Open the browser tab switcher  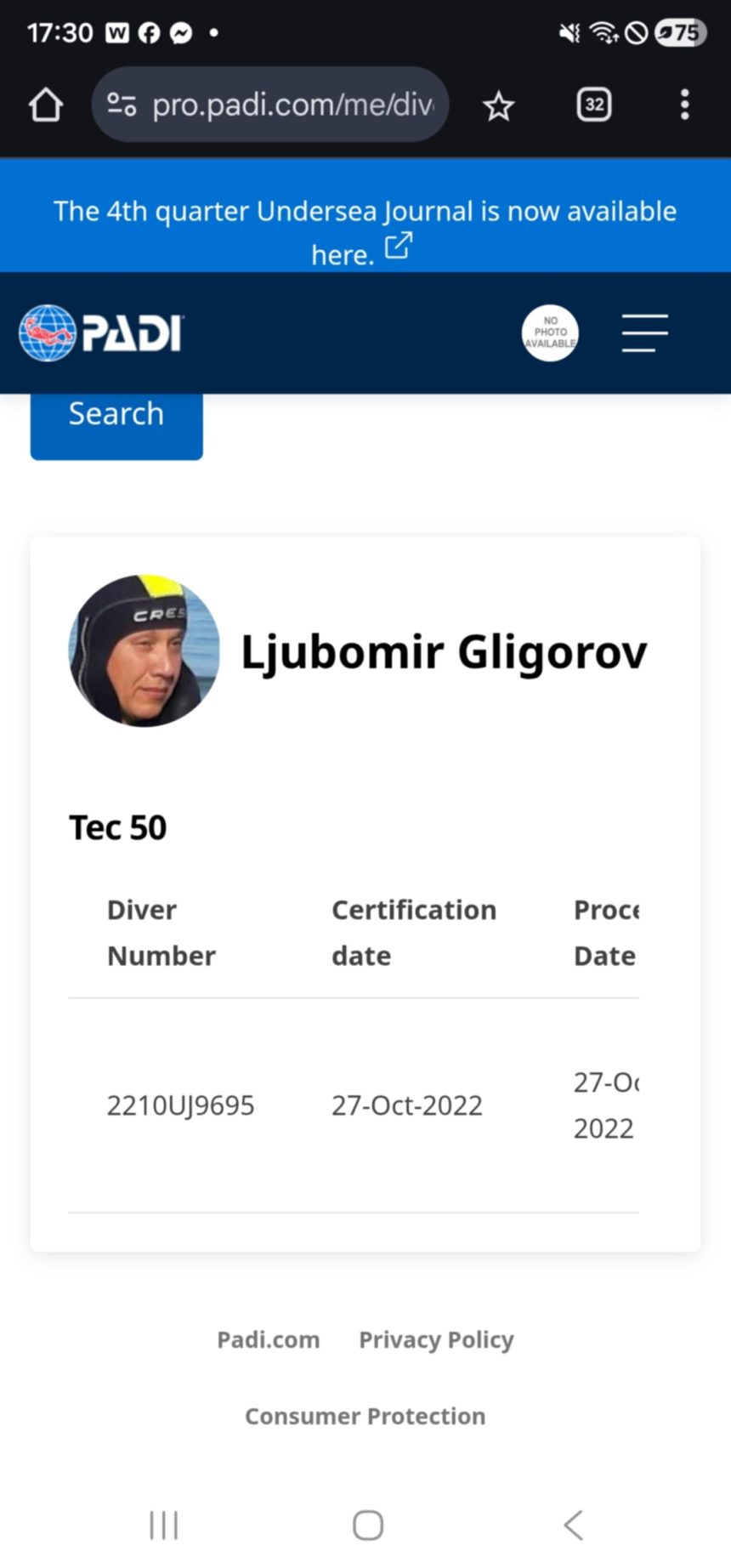click(x=593, y=105)
